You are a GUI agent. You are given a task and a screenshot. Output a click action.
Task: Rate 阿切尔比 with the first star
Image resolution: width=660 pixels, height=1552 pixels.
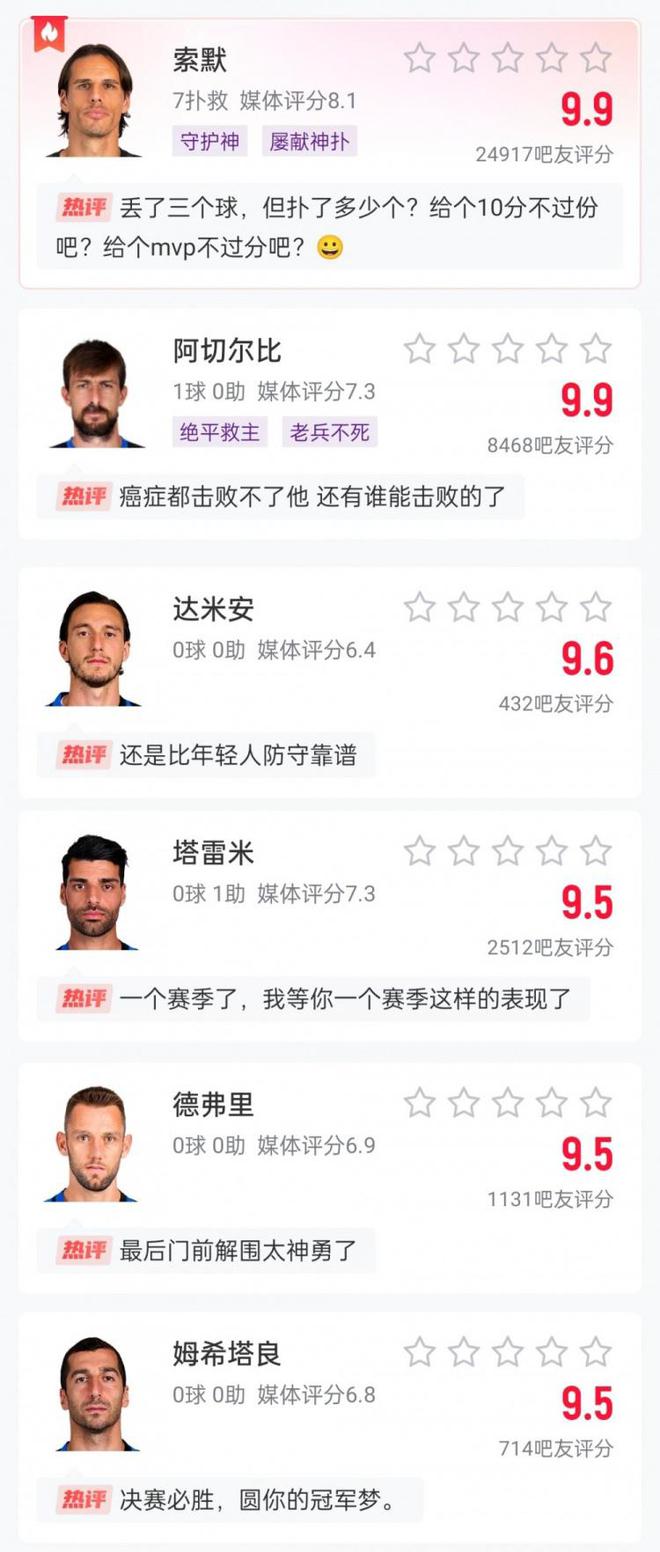pos(420,349)
